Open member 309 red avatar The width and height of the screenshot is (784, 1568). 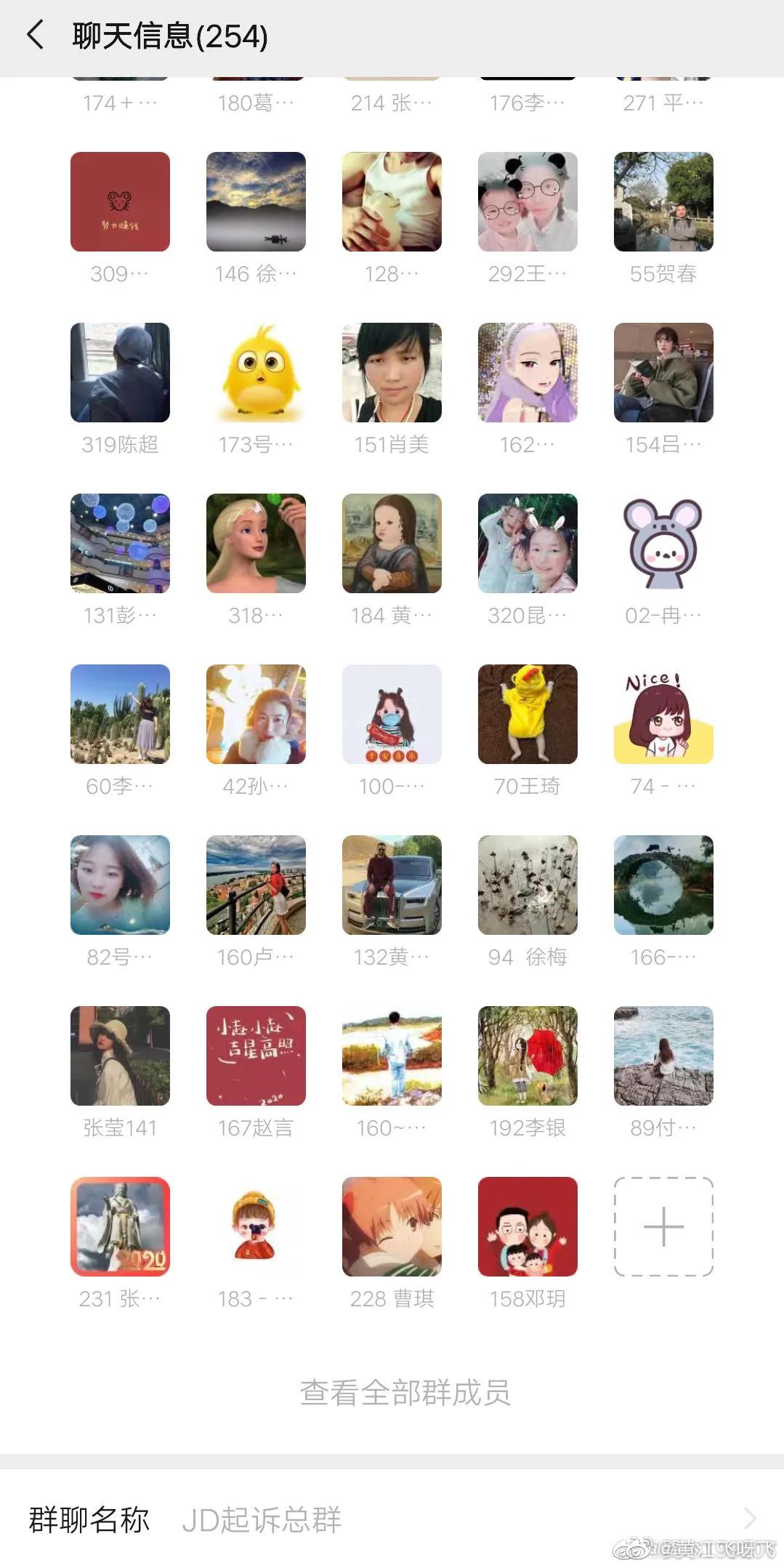coord(120,202)
